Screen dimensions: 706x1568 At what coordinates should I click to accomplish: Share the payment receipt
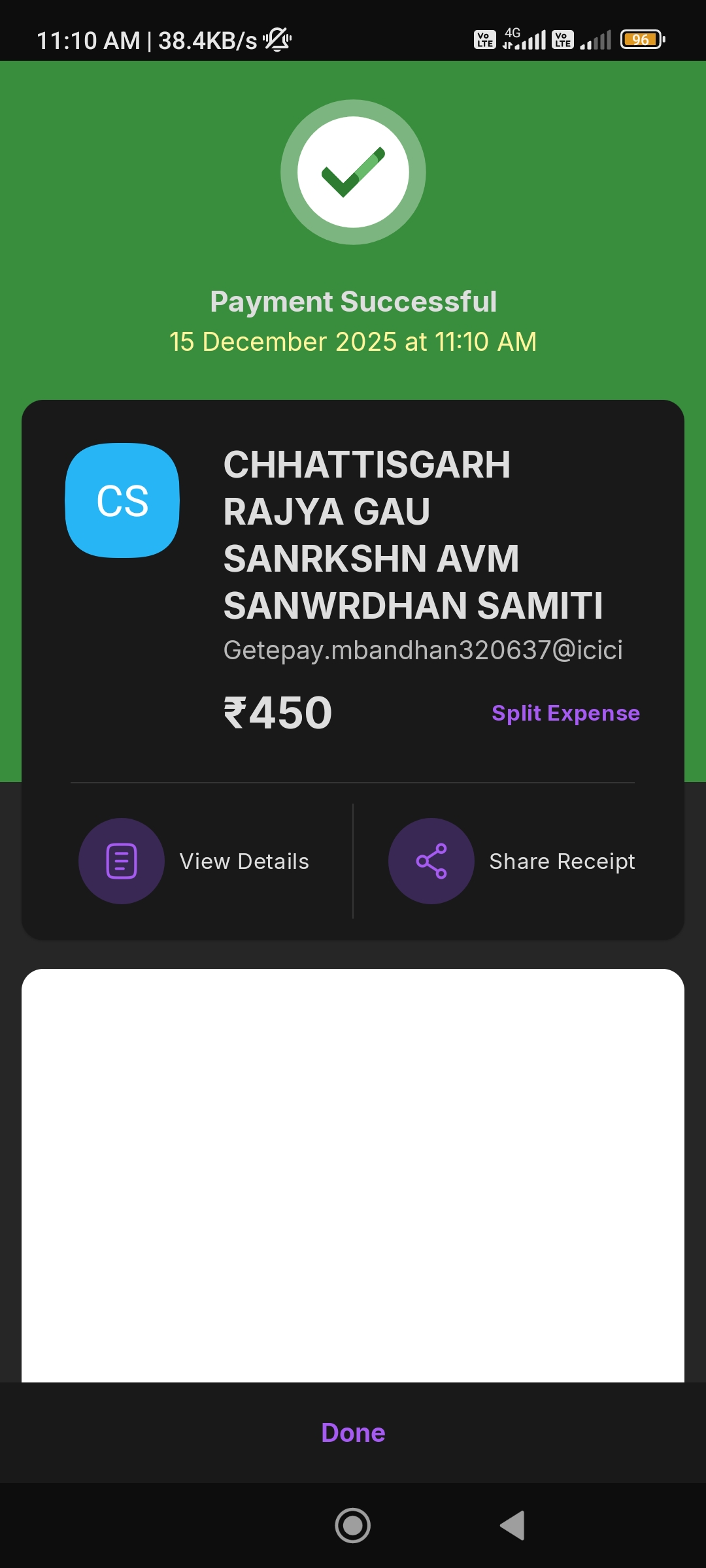(512, 861)
